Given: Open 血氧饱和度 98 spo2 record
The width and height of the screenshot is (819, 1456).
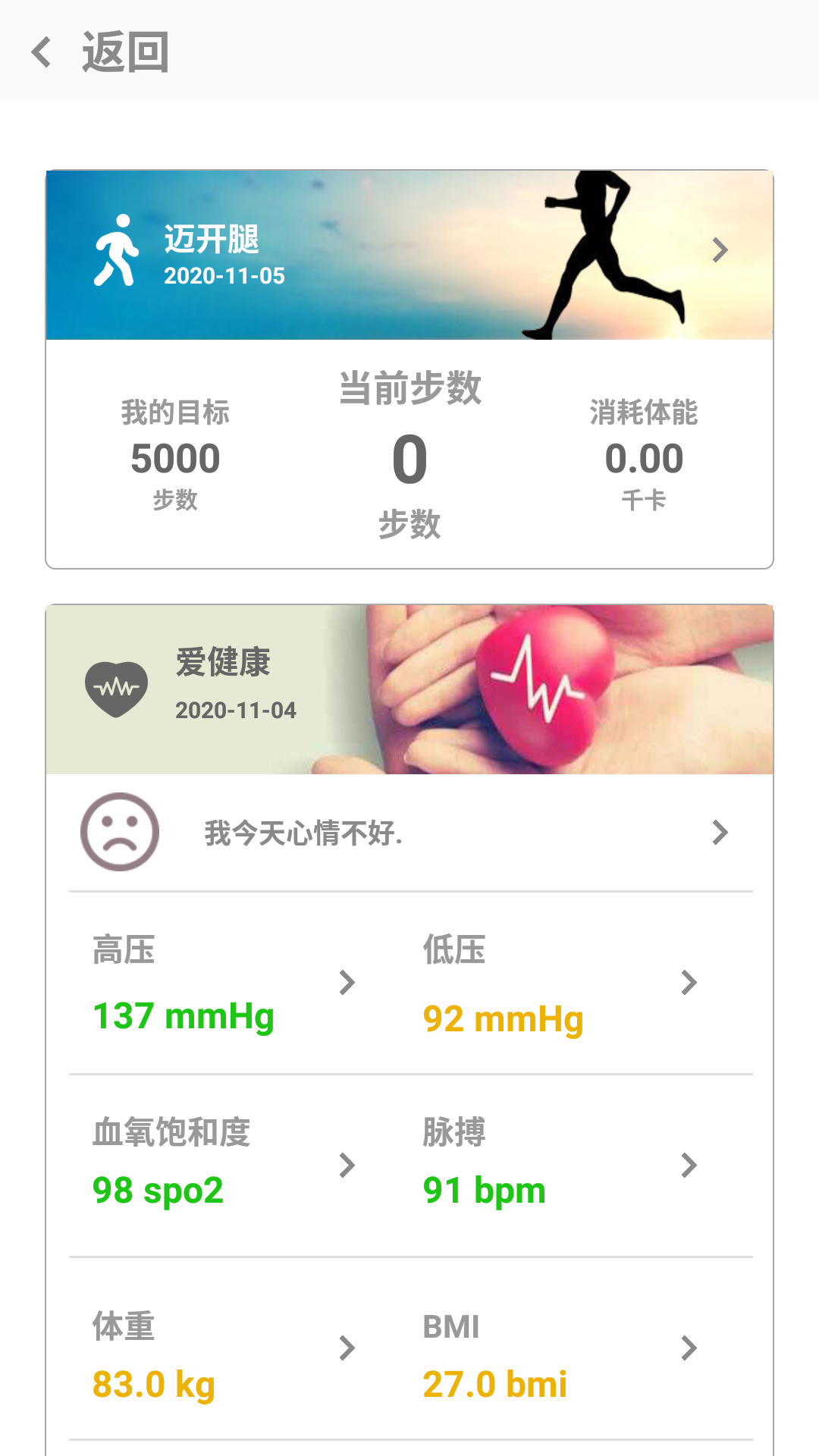Looking at the screenshot, I should pyautogui.click(x=224, y=1165).
